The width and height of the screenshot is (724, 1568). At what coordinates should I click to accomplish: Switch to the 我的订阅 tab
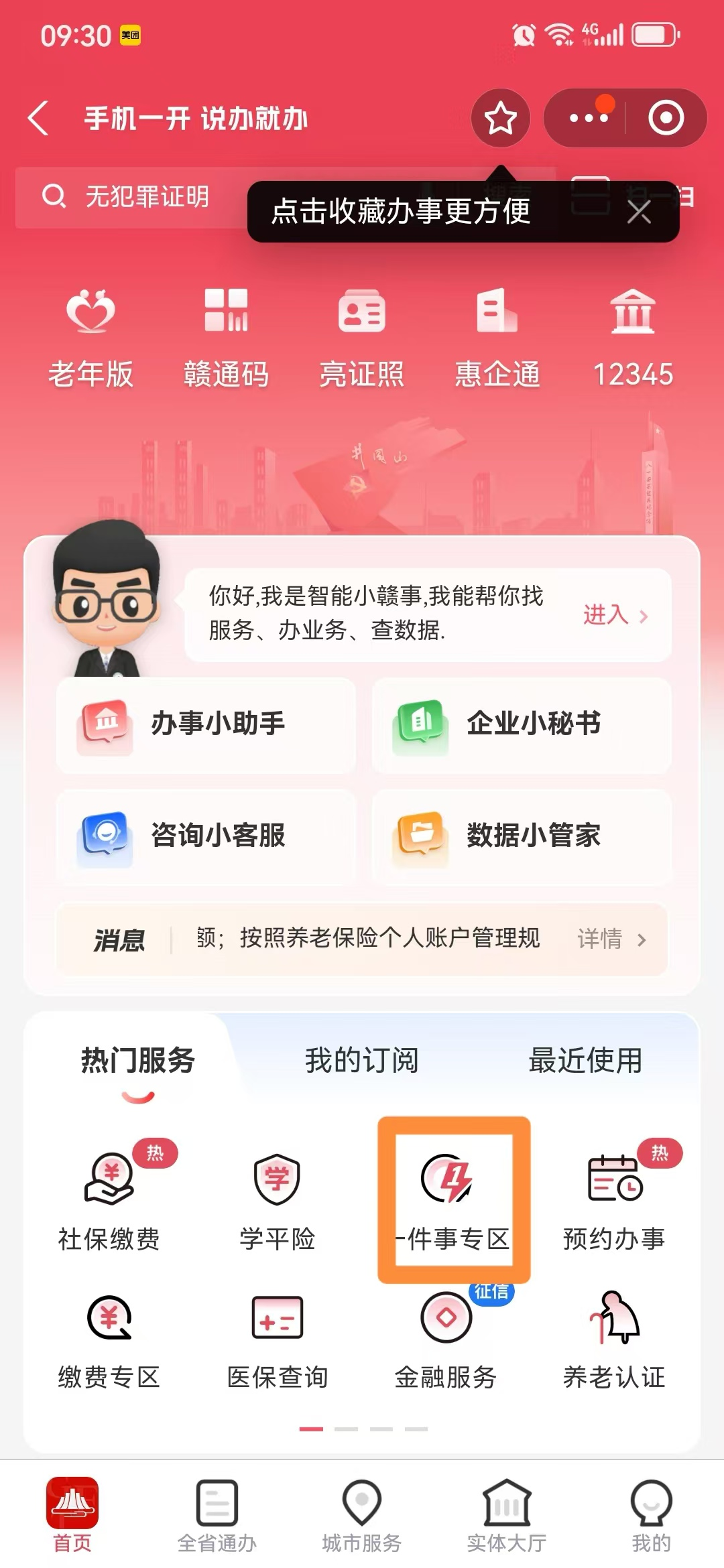(x=361, y=1061)
